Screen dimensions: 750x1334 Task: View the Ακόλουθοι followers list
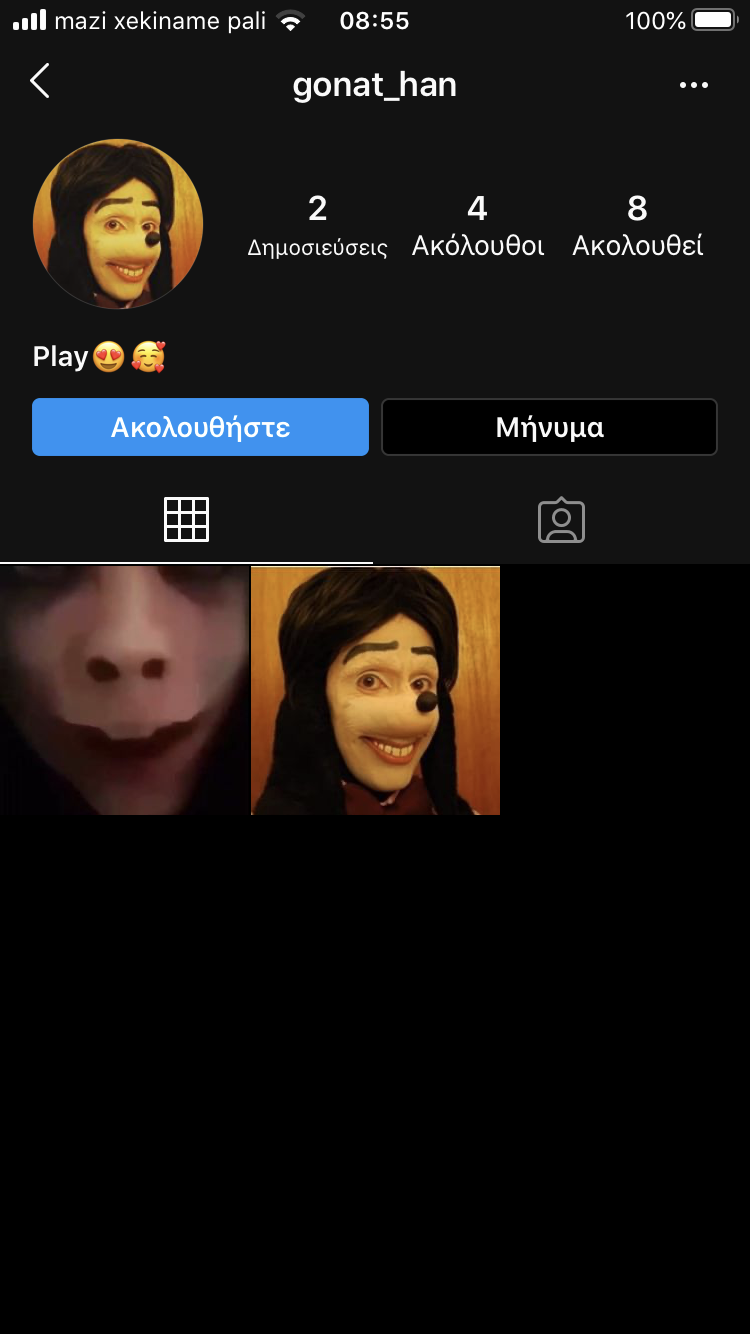[x=477, y=225]
